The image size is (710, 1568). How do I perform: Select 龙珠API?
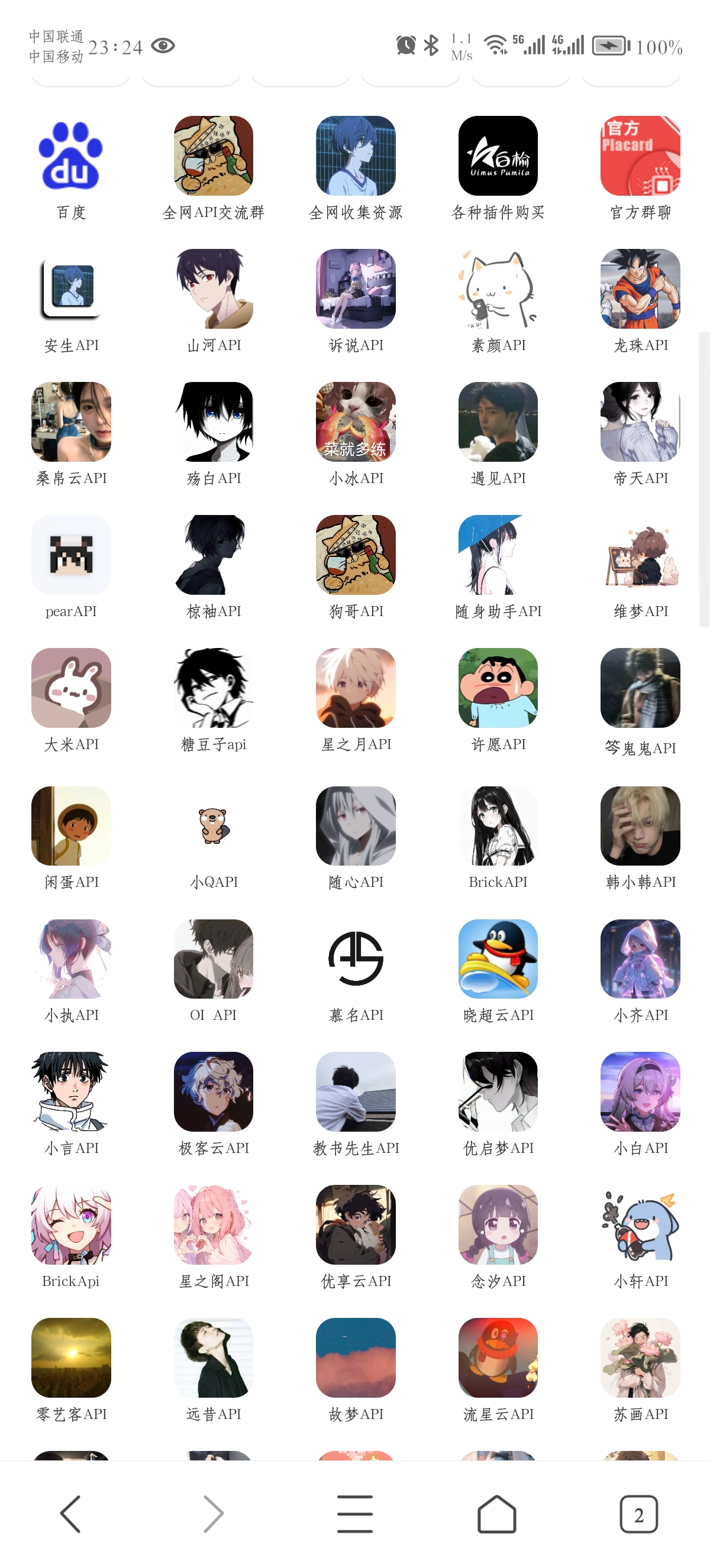pos(640,289)
